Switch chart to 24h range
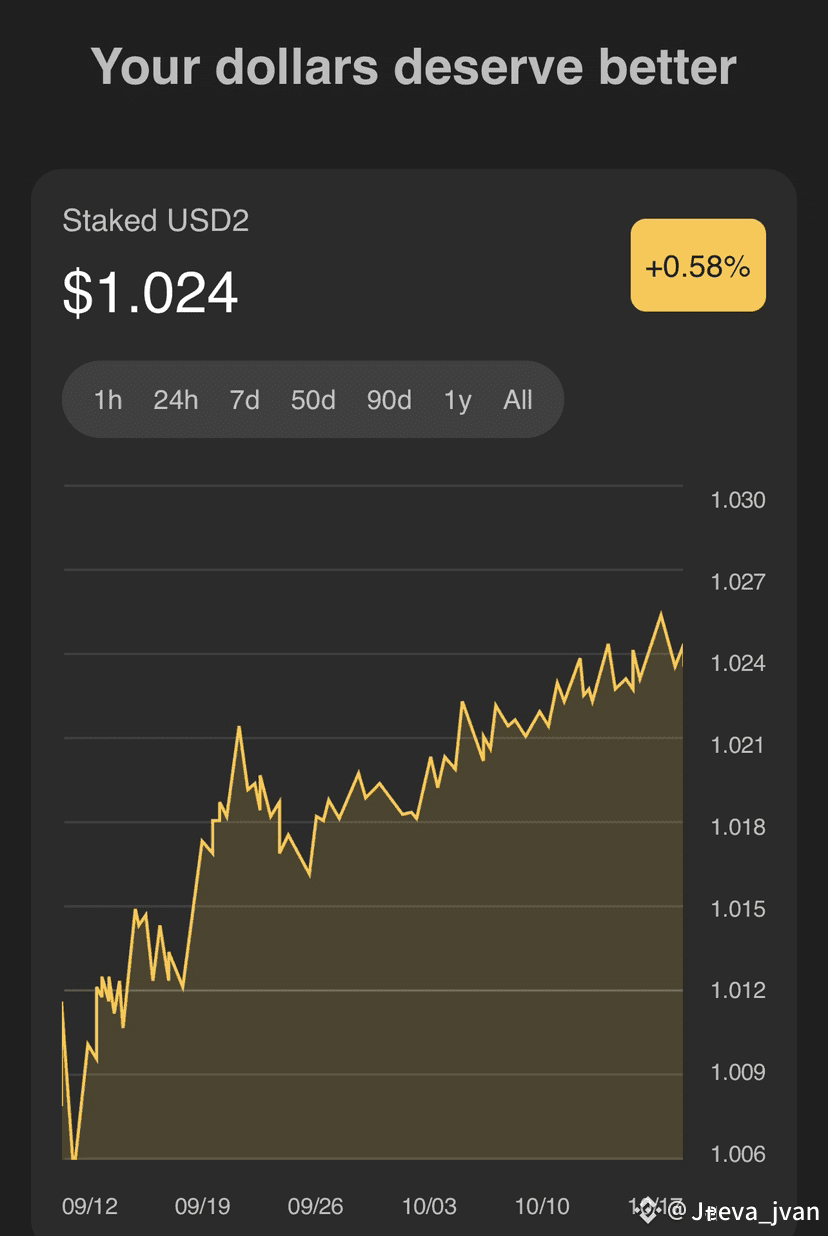Screen dimensions: 828x1236 pos(176,400)
